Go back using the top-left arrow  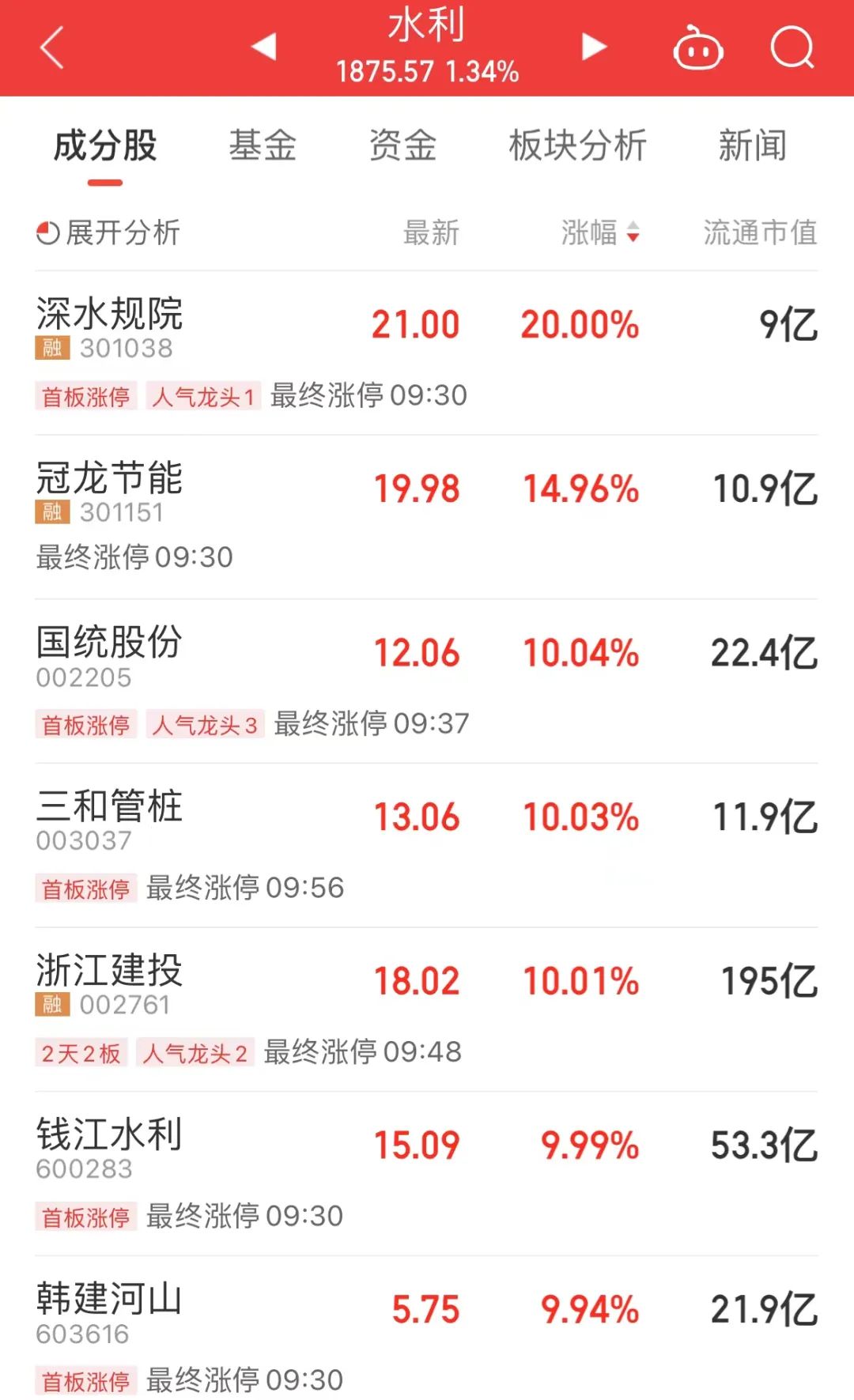click(51, 47)
